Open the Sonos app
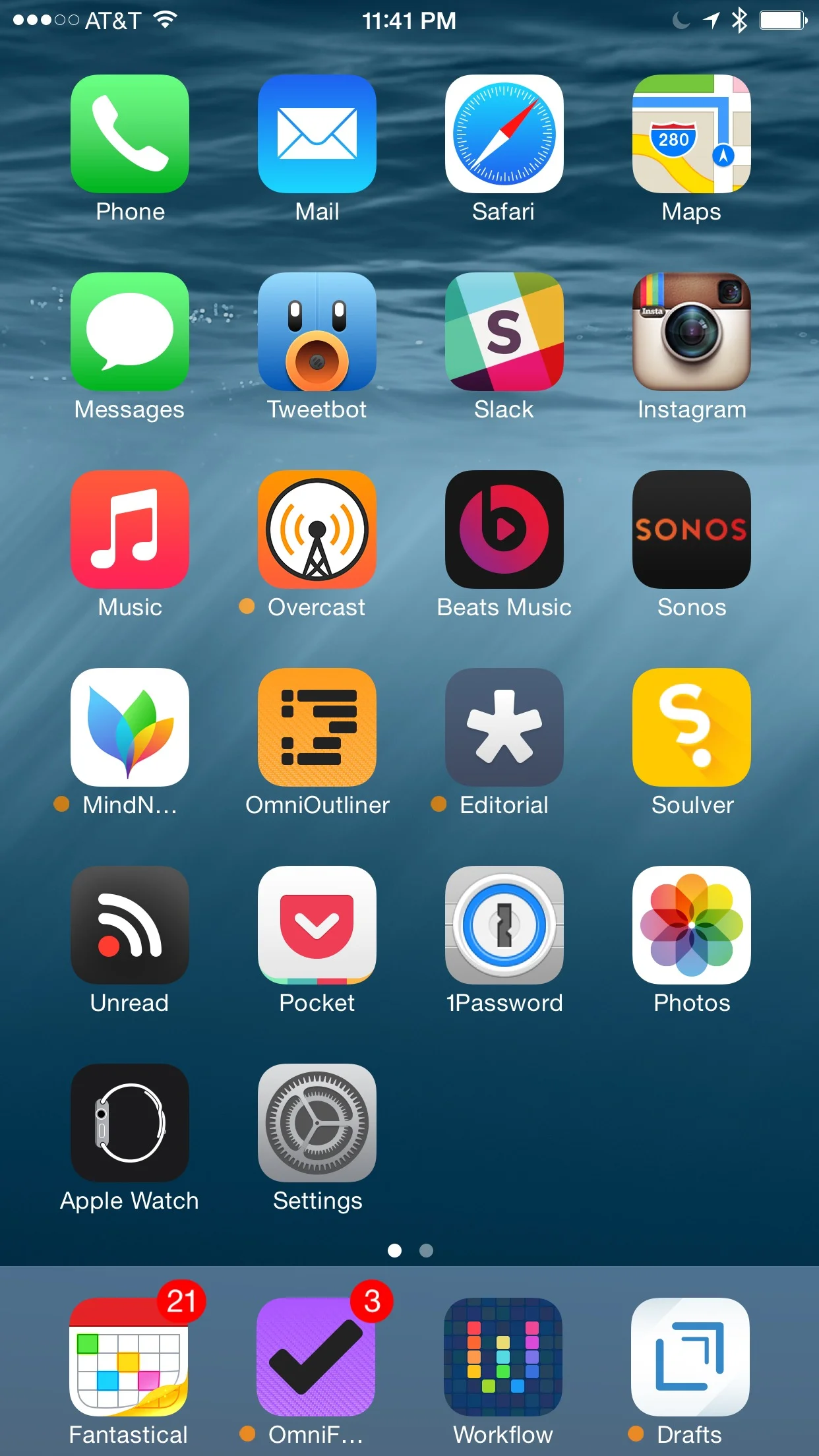Image resolution: width=819 pixels, height=1456 pixels. coord(691,530)
